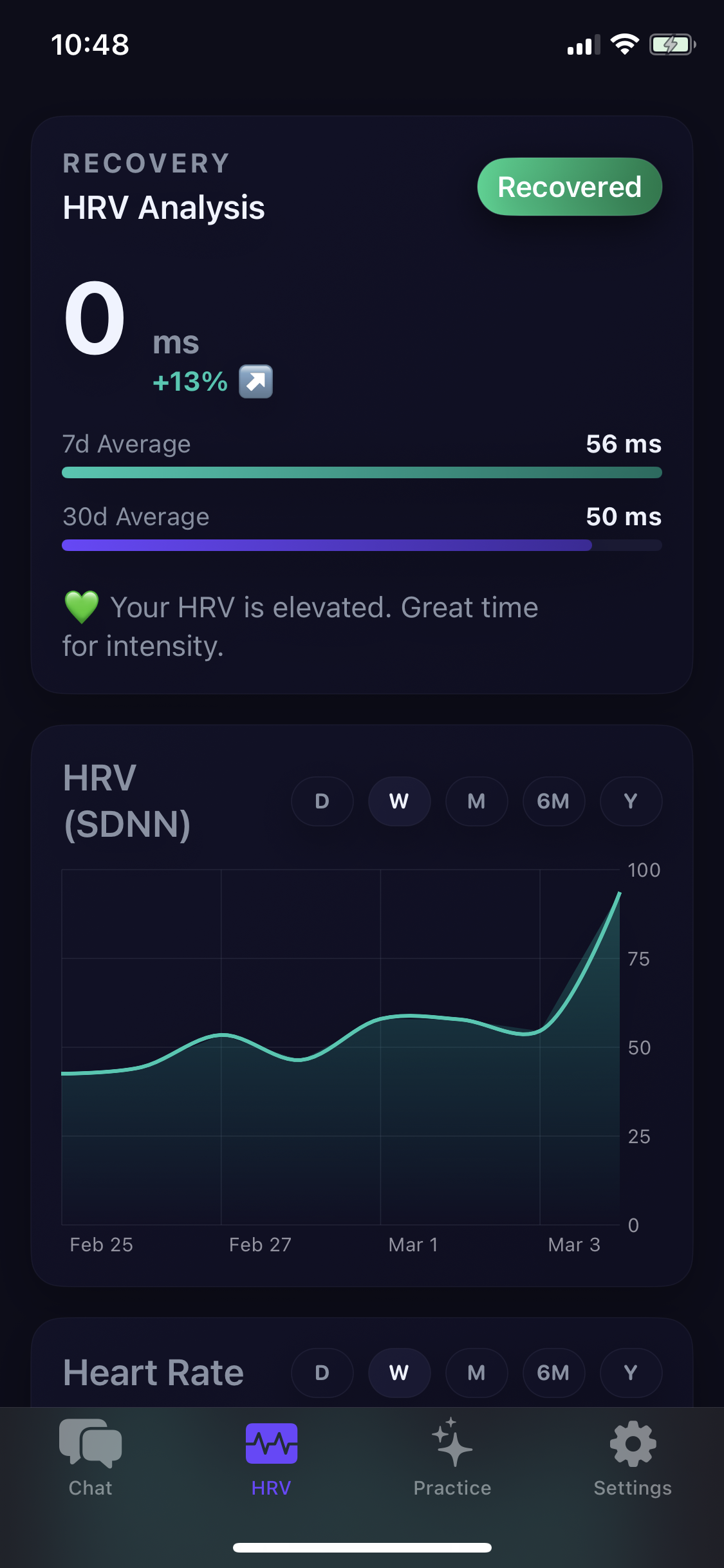Tap the green heart emoji in the insight message
Image resolution: width=724 pixels, height=1568 pixels.
pyautogui.click(x=80, y=606)
